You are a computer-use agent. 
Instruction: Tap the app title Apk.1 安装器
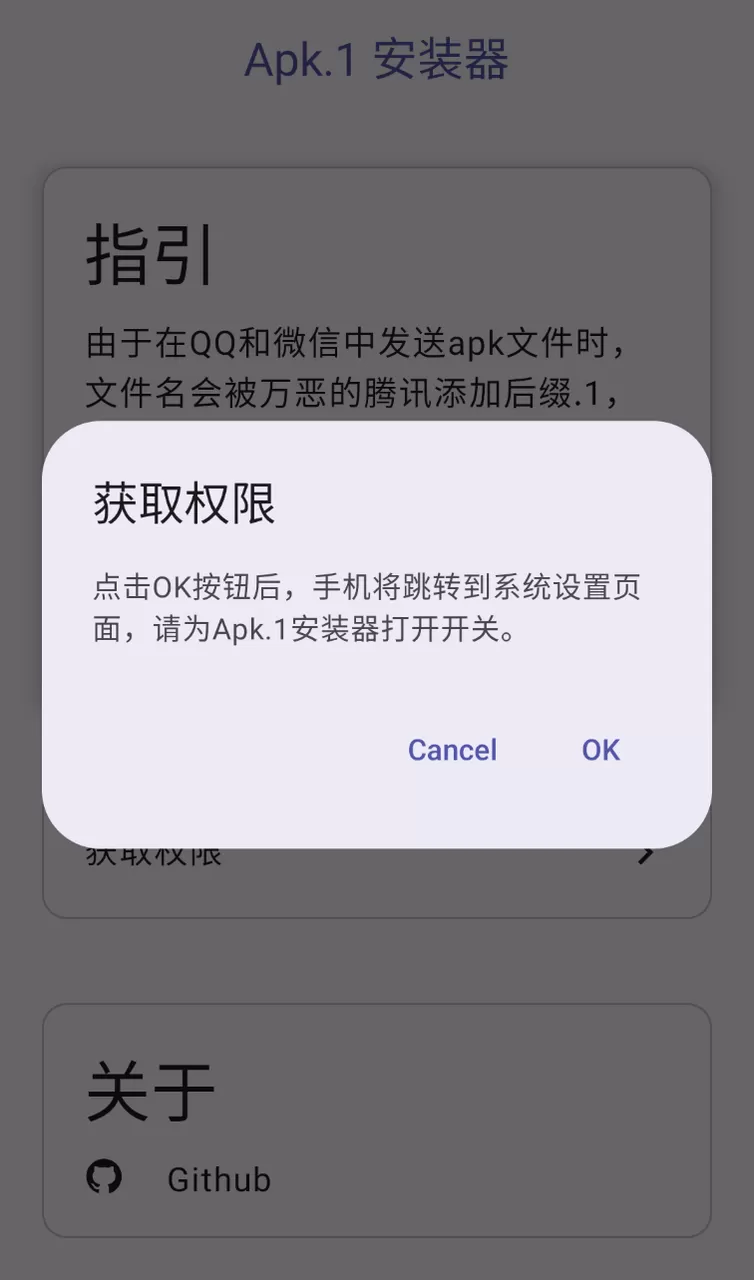(377, 62)
